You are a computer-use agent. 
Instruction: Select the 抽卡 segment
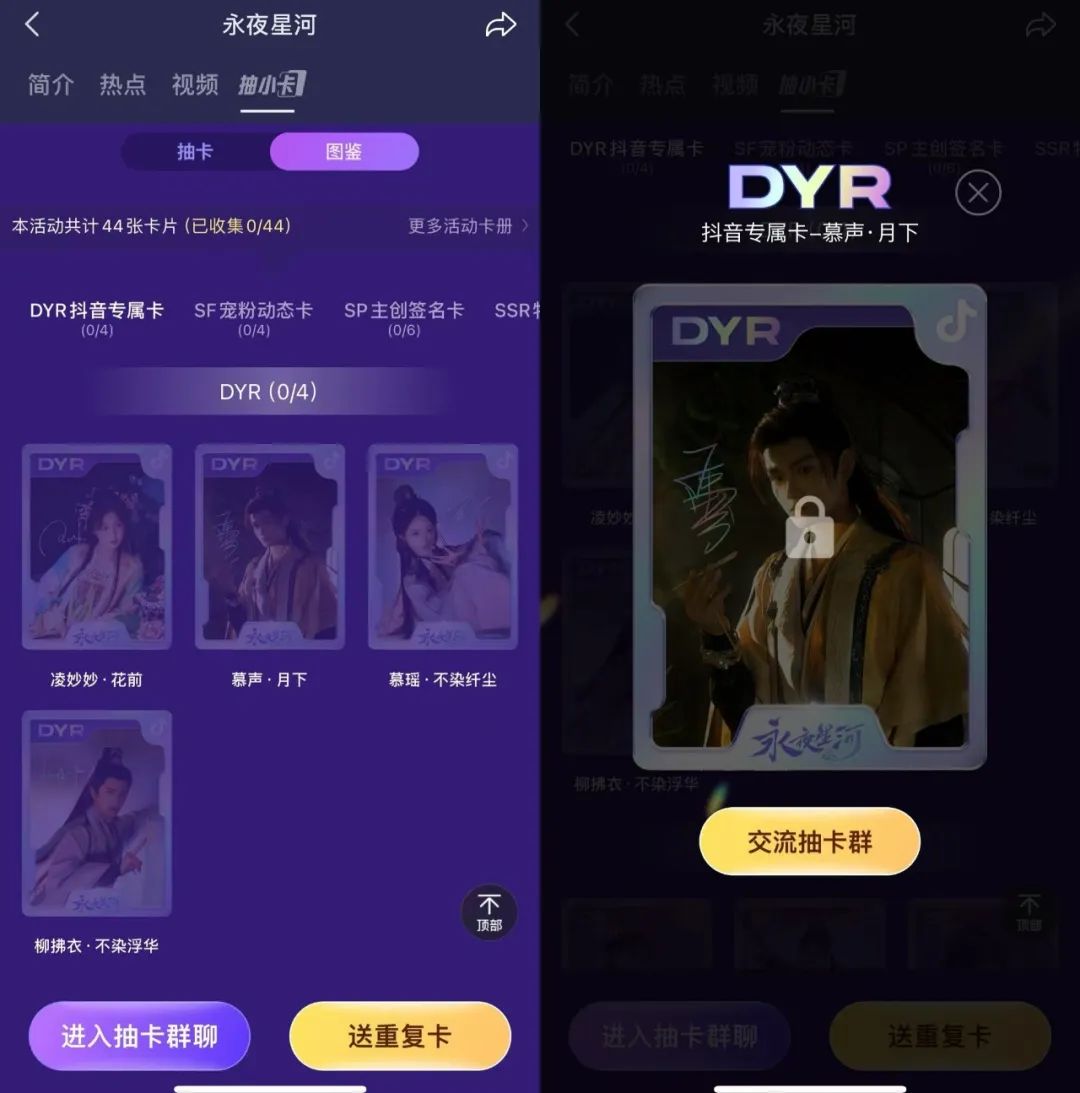[x=195, y=152]
